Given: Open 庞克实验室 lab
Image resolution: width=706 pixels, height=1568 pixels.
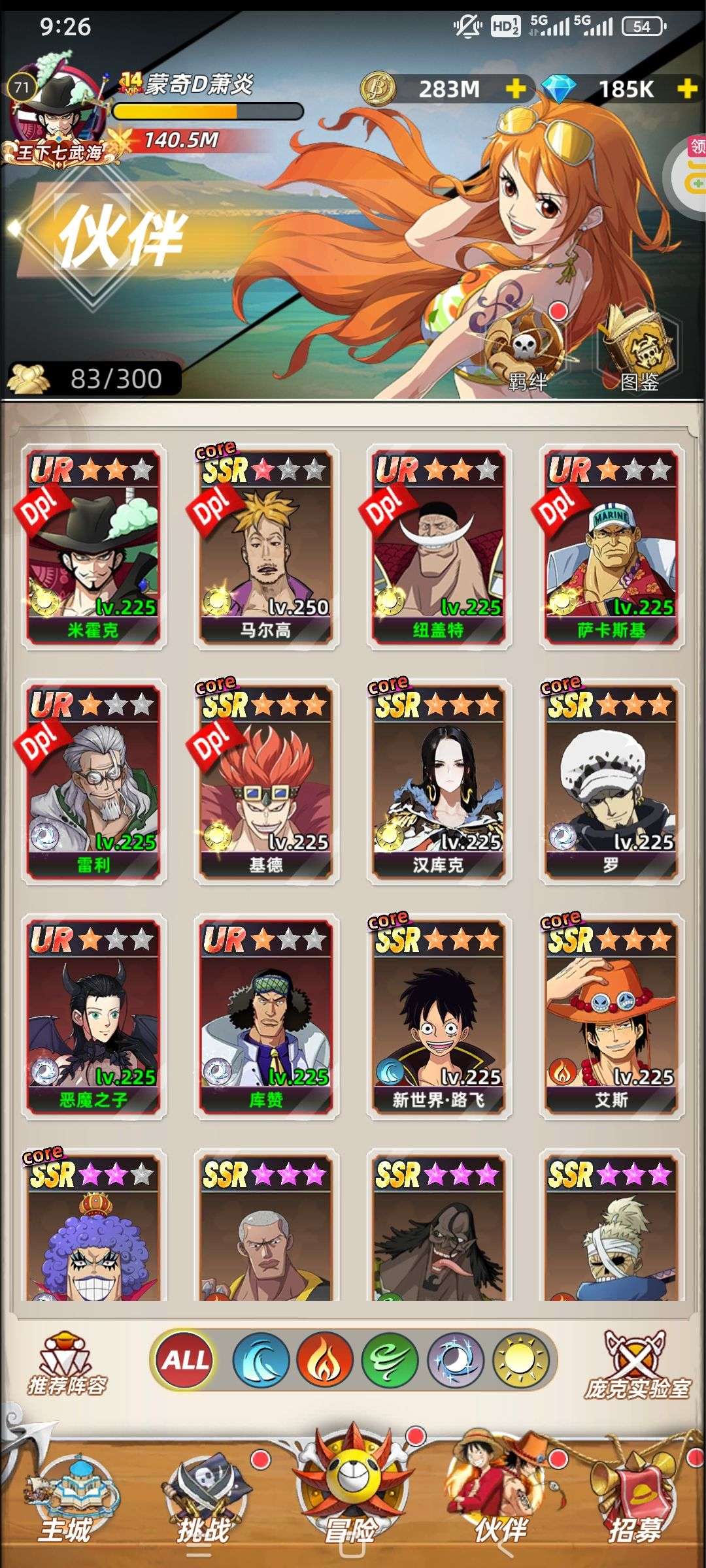Looking at the screenshot, I should click(637, 1364).
